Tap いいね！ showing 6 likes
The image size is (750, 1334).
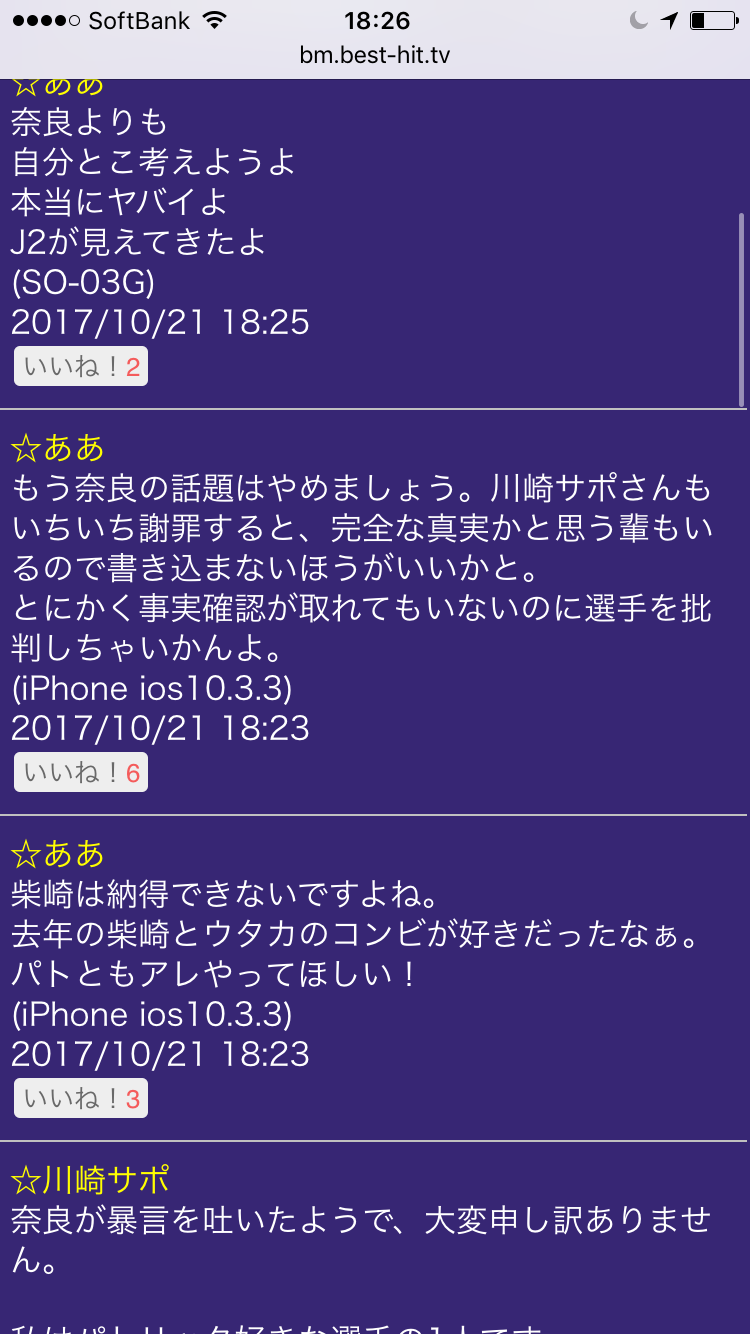pos(80,773)
